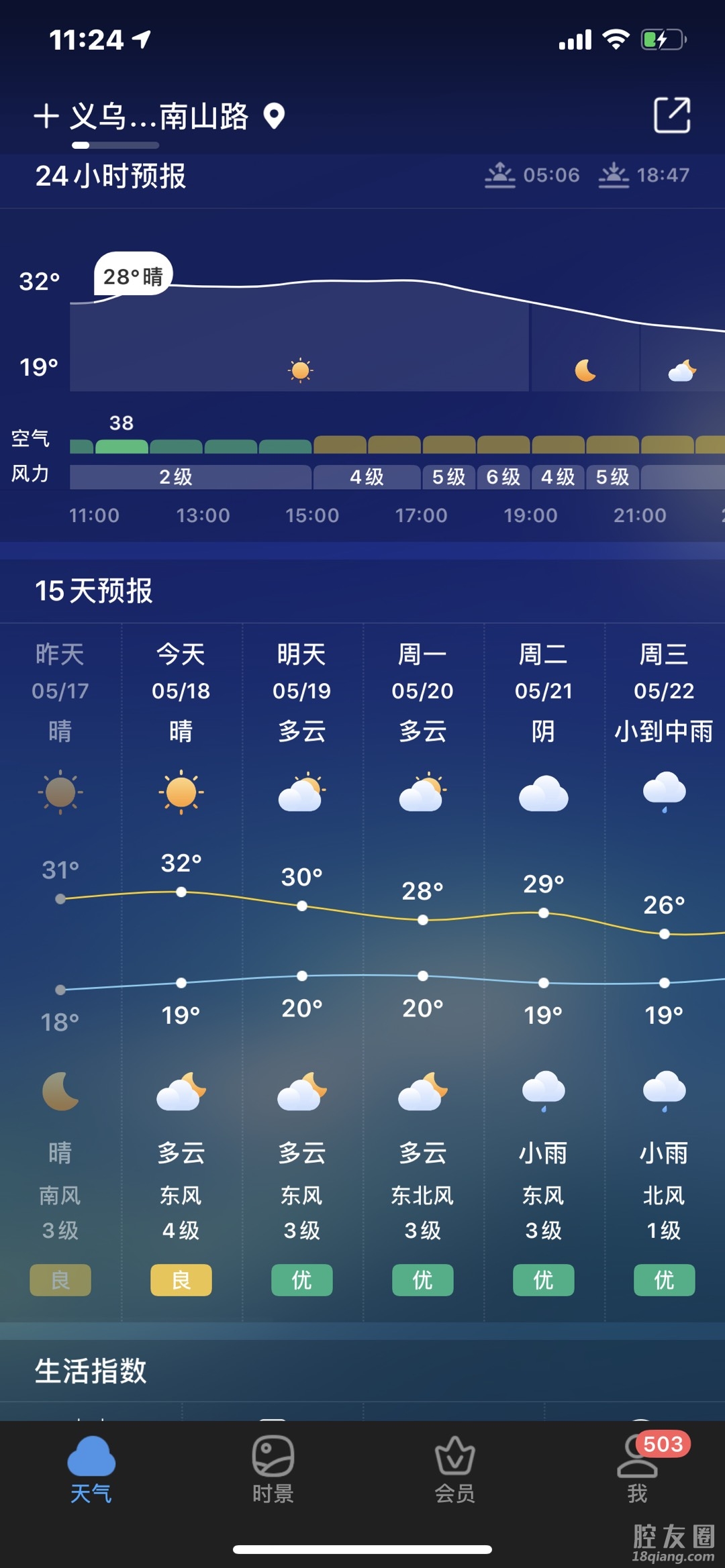Open the 我 profile tab
Image resolution: width=725 pixels, height=1568 pixels.
click(x=637, y=1469)
